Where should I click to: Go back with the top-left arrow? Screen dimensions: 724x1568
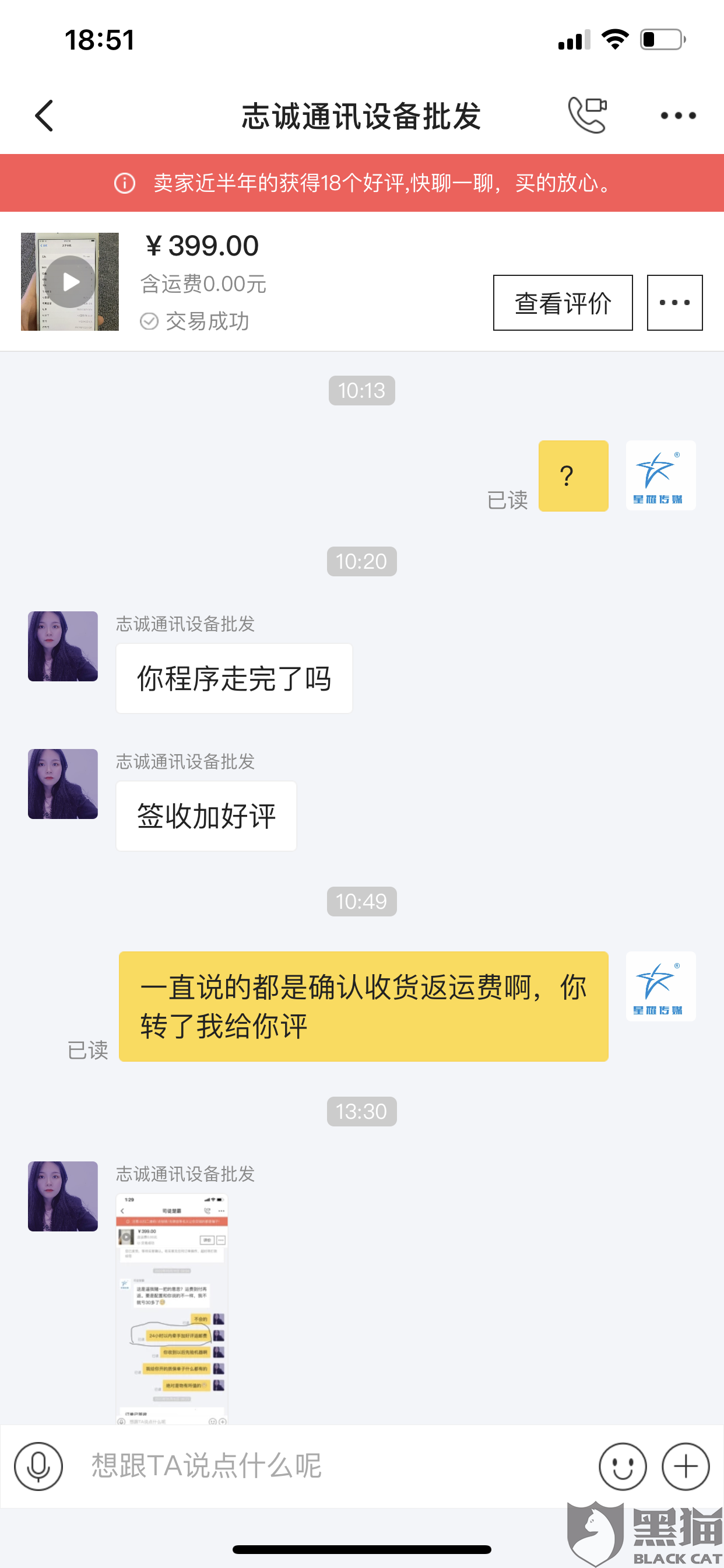point(44,116)
